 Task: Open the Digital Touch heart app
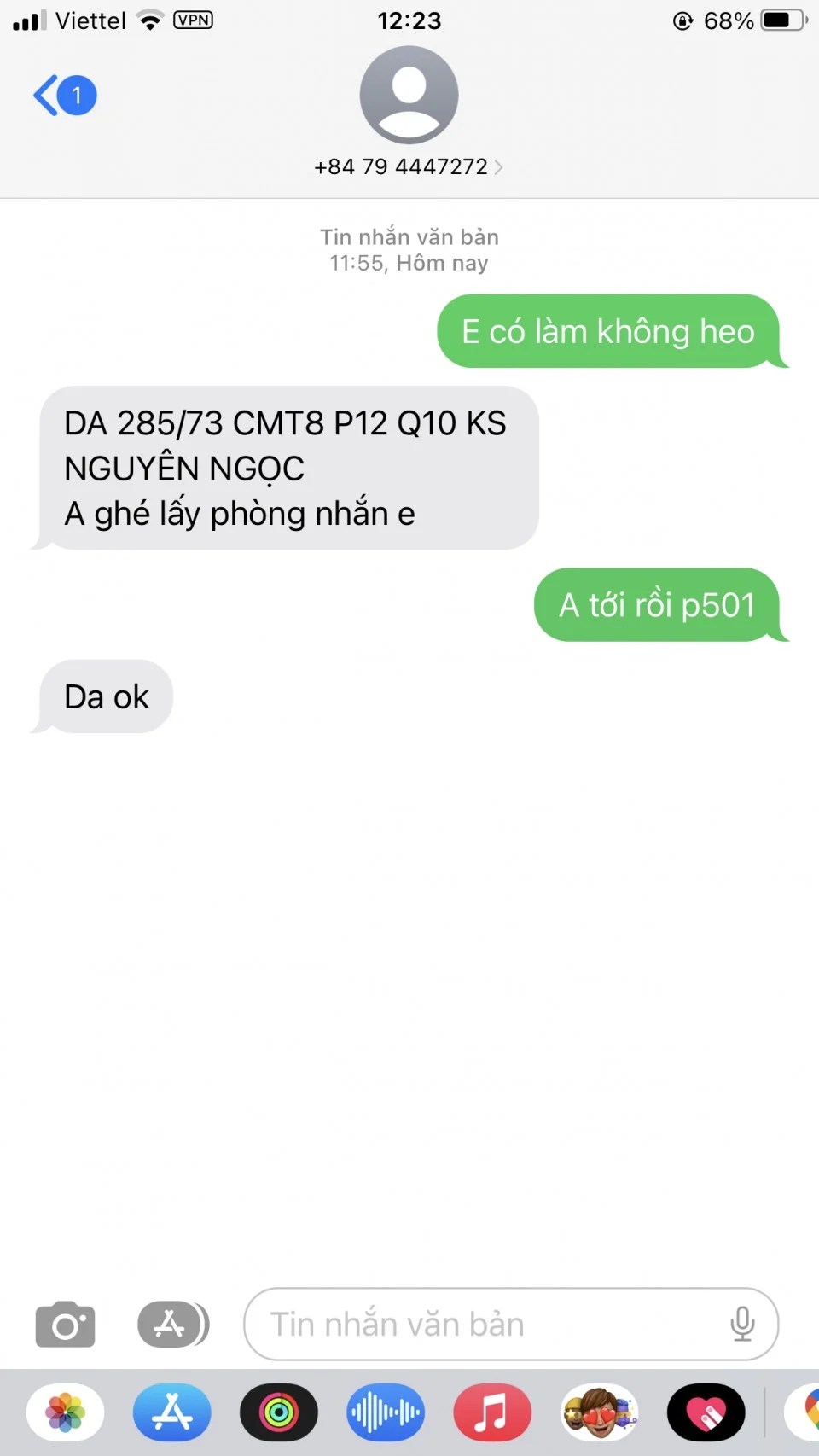pos(706,1412)
